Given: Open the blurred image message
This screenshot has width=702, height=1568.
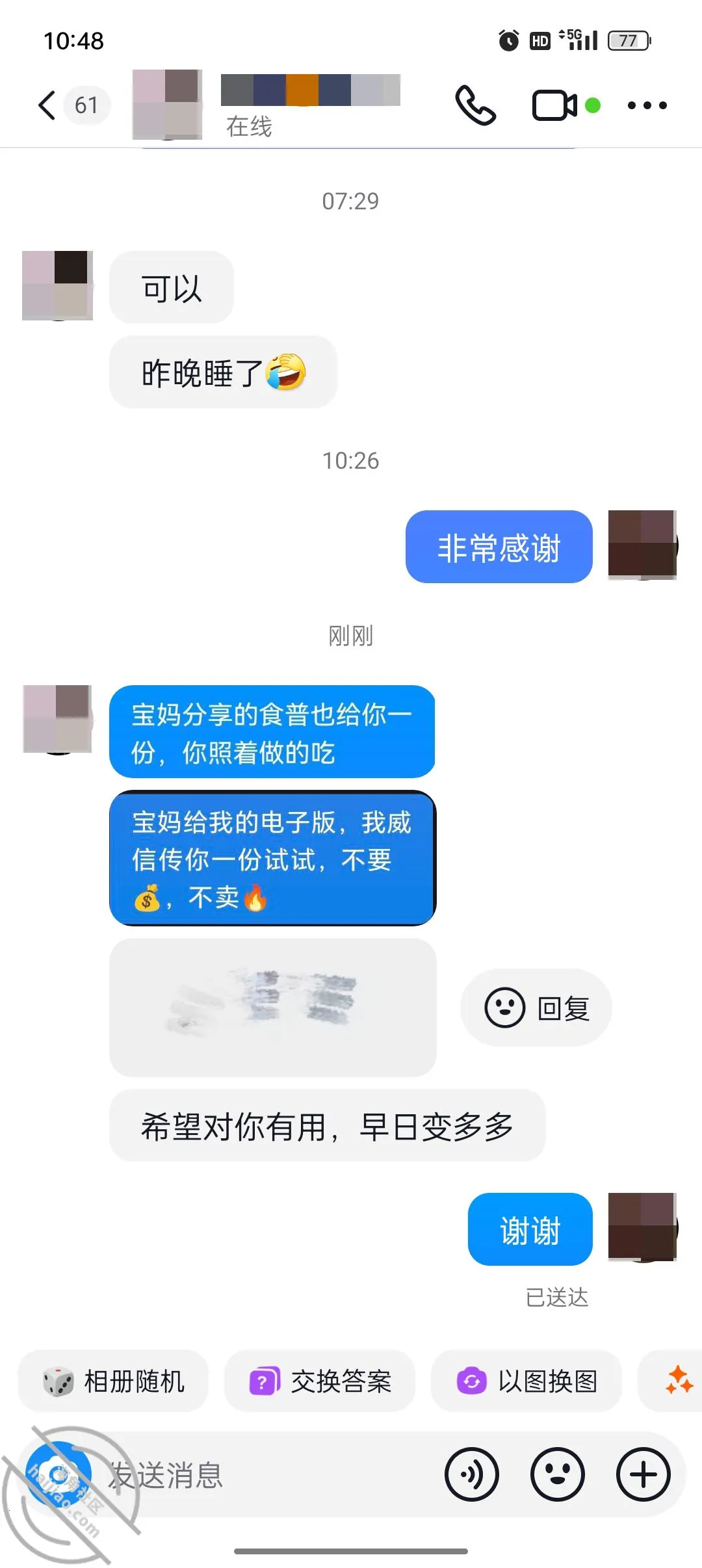Looking at the screenshot, I should [272, 1007].
